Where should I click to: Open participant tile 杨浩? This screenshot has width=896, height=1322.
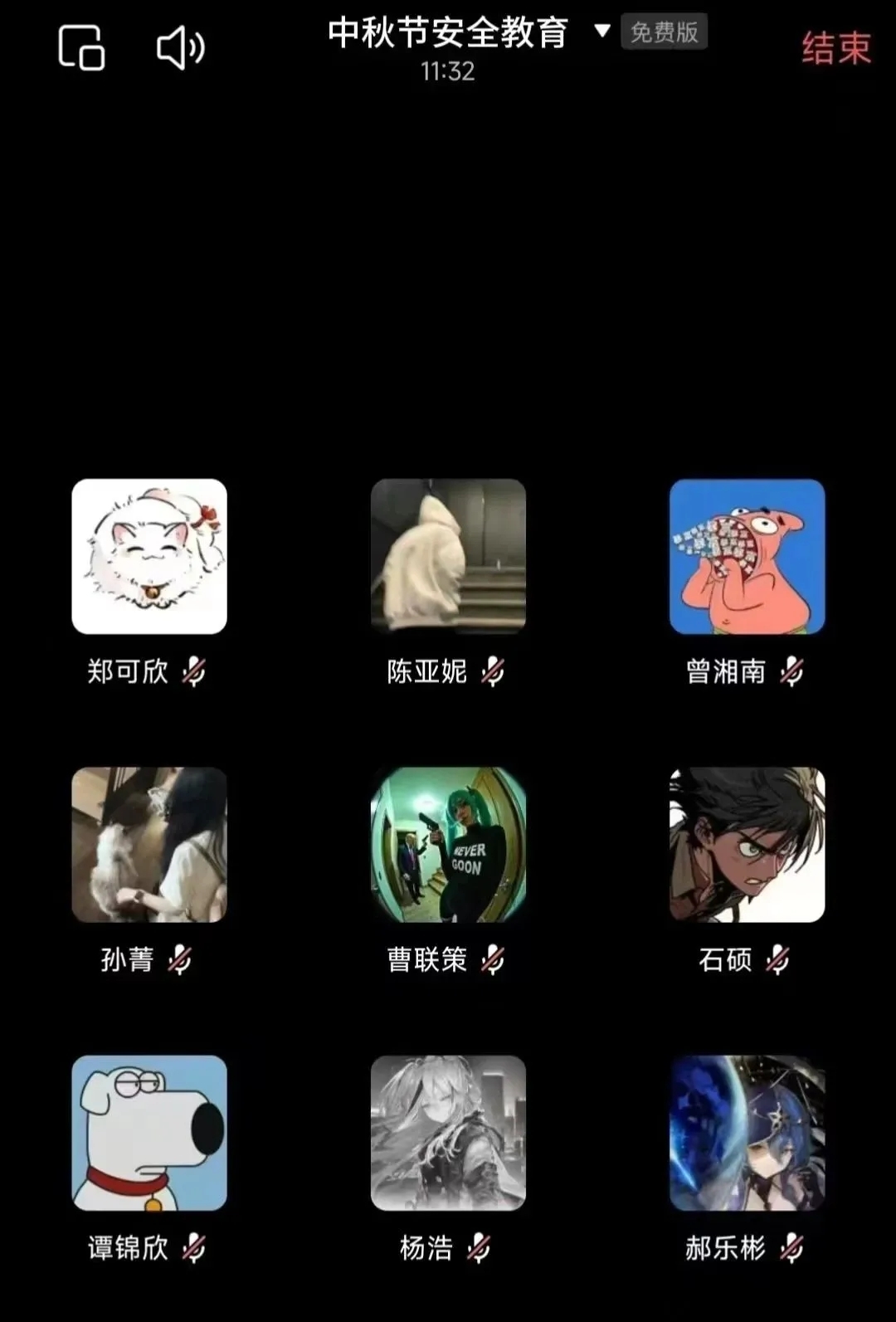click(448, 1133)
